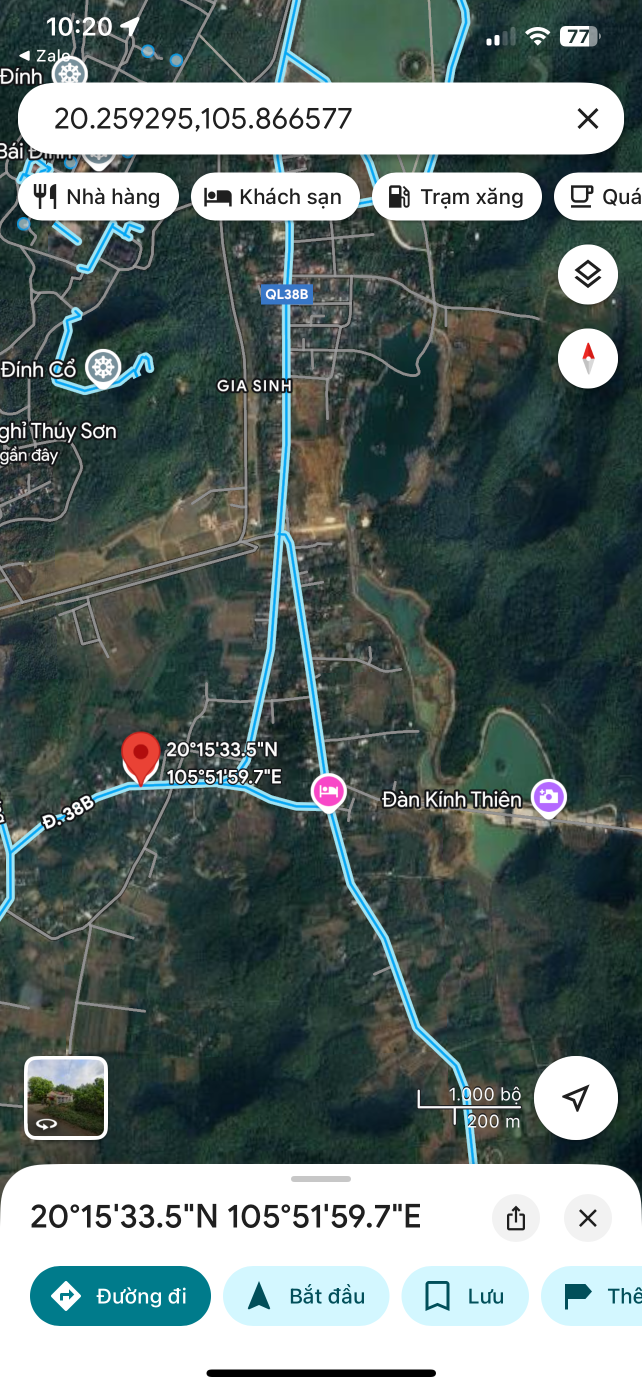Screen dimensions: 642x1389
Task: Open the Street View thumbnail
Action: 66,1098
